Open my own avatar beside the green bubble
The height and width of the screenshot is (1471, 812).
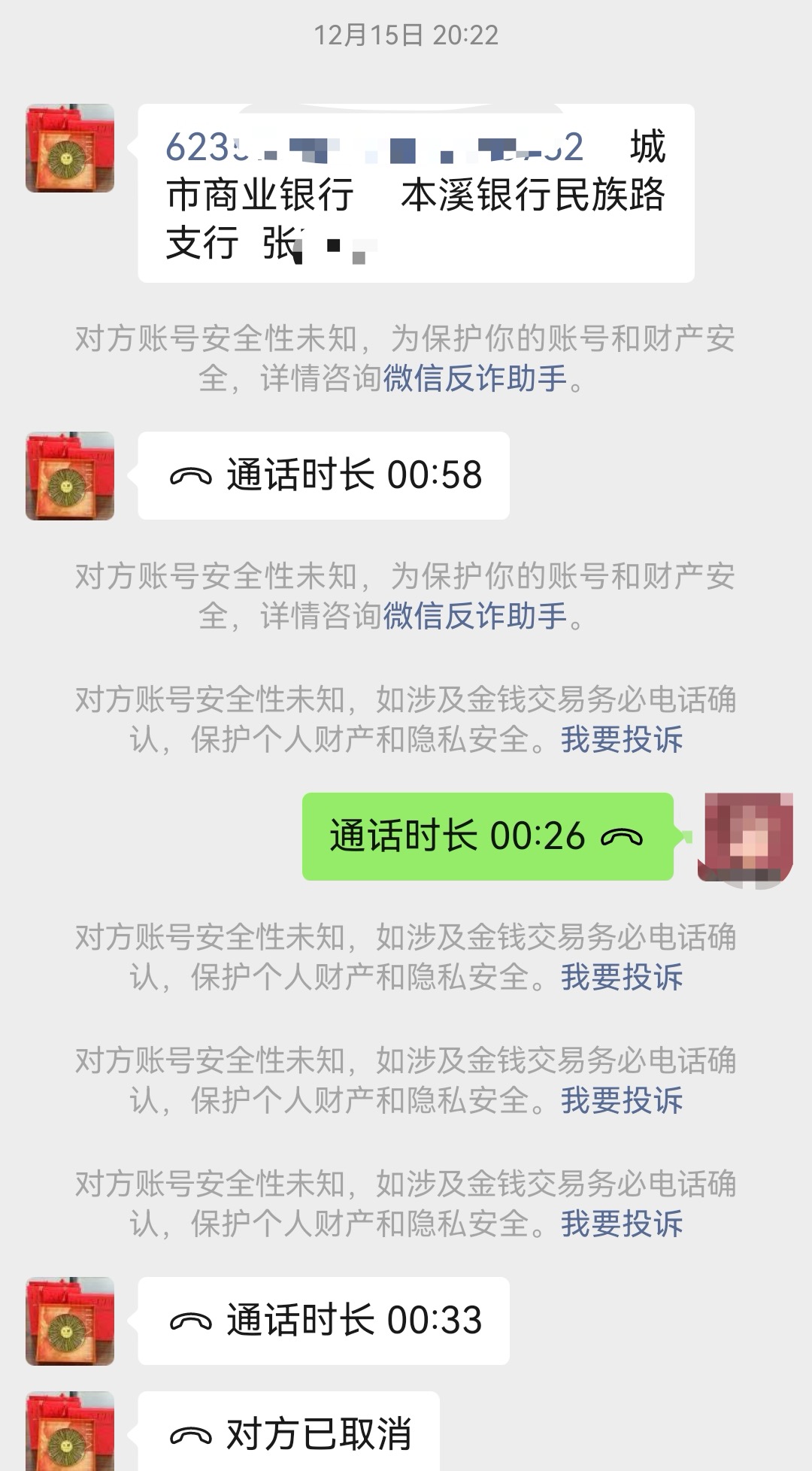coord(744,836)
